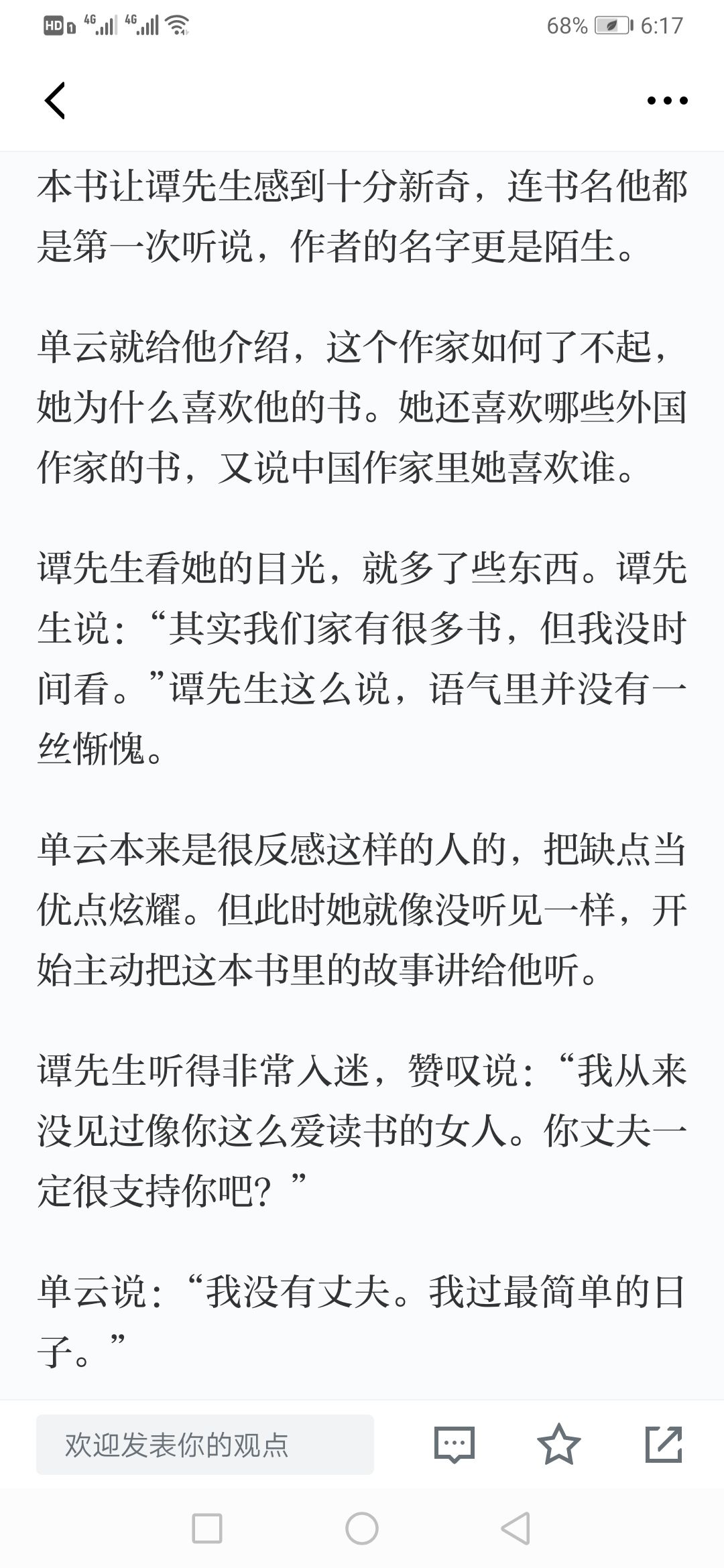The image size is (724, 1568).
Task: Share the article via share icon
Action: point(664,1444)
